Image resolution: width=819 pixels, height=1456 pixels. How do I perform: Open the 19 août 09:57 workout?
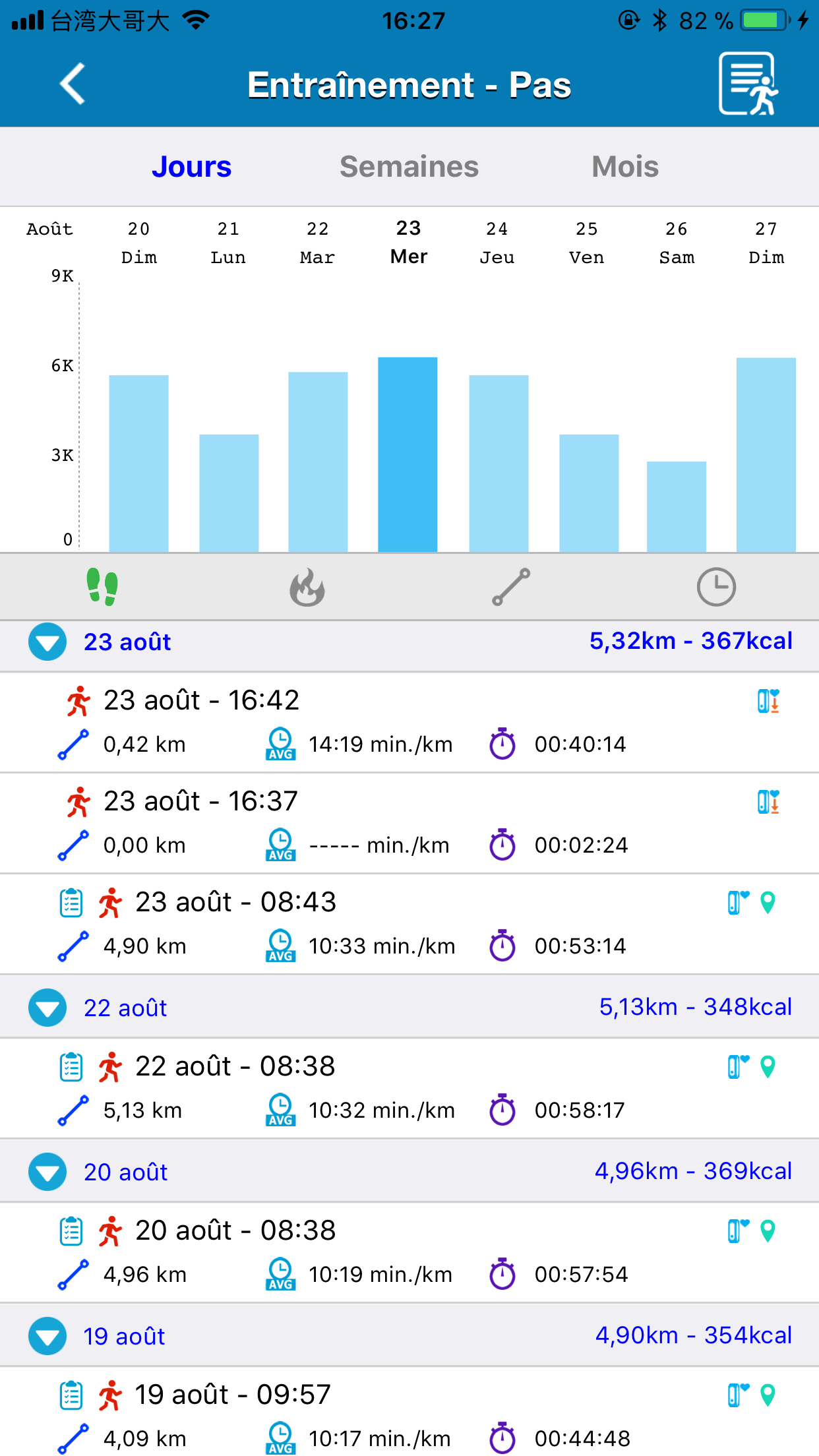pyautogui.click(x=409, y=1416)
